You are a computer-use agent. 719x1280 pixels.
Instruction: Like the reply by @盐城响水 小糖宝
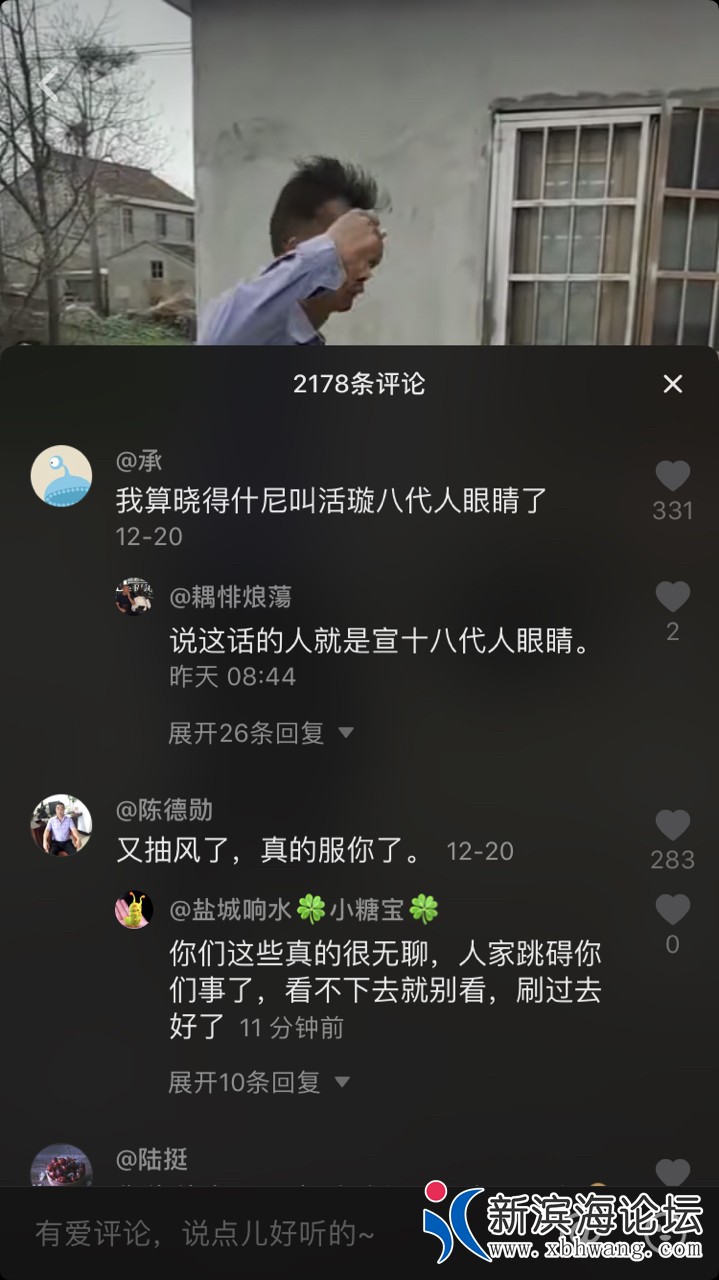(672, 910)
